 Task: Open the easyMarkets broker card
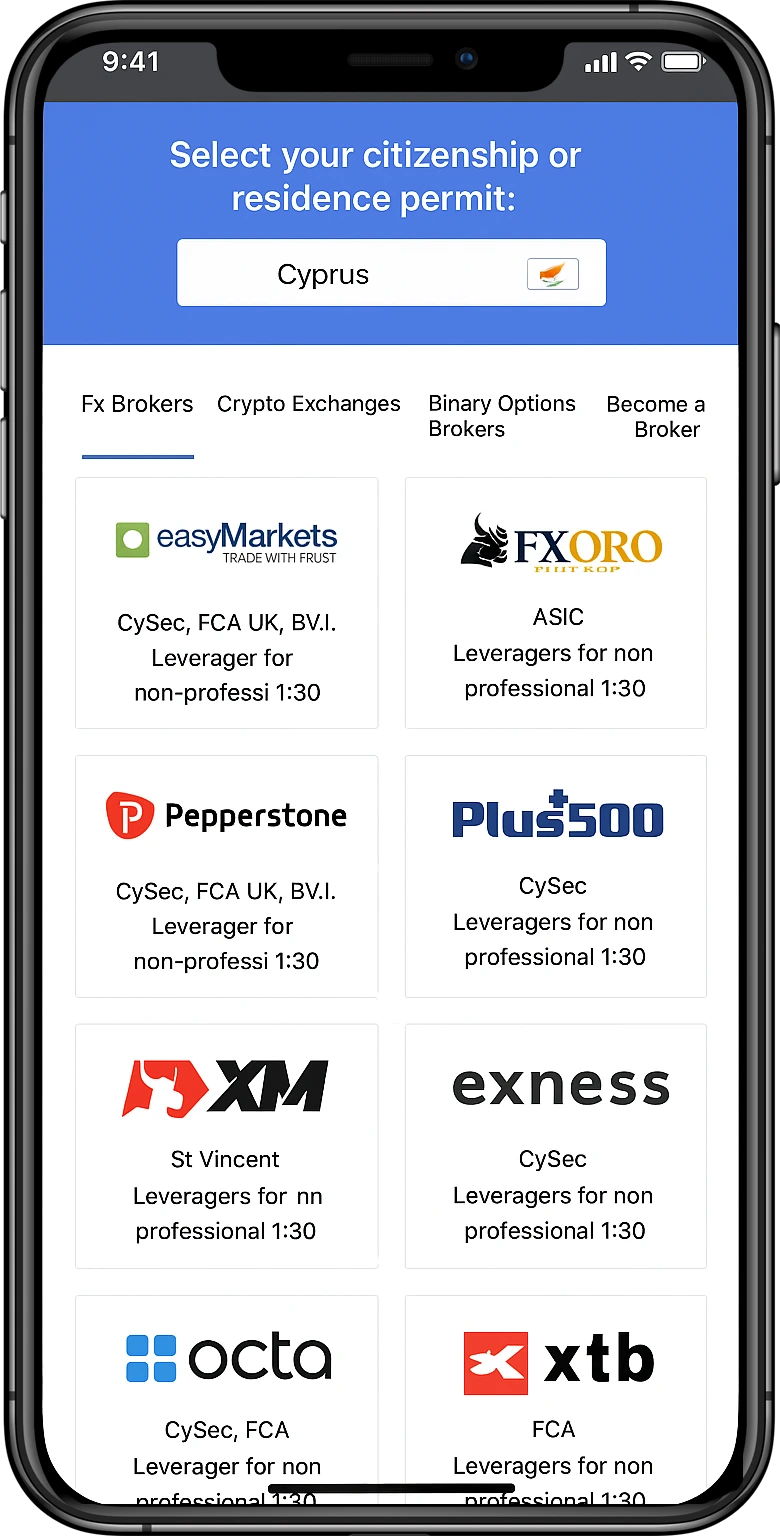227,603
